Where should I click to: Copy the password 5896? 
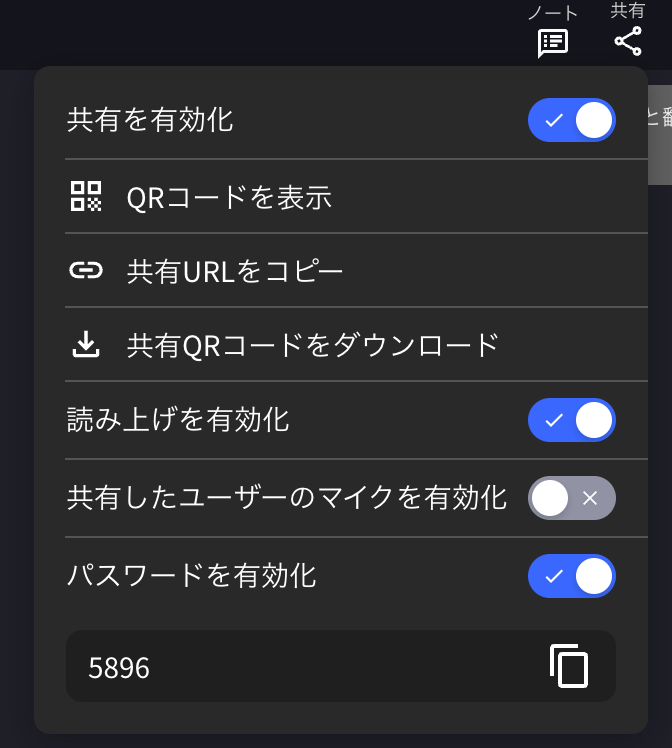click(569, 666)
